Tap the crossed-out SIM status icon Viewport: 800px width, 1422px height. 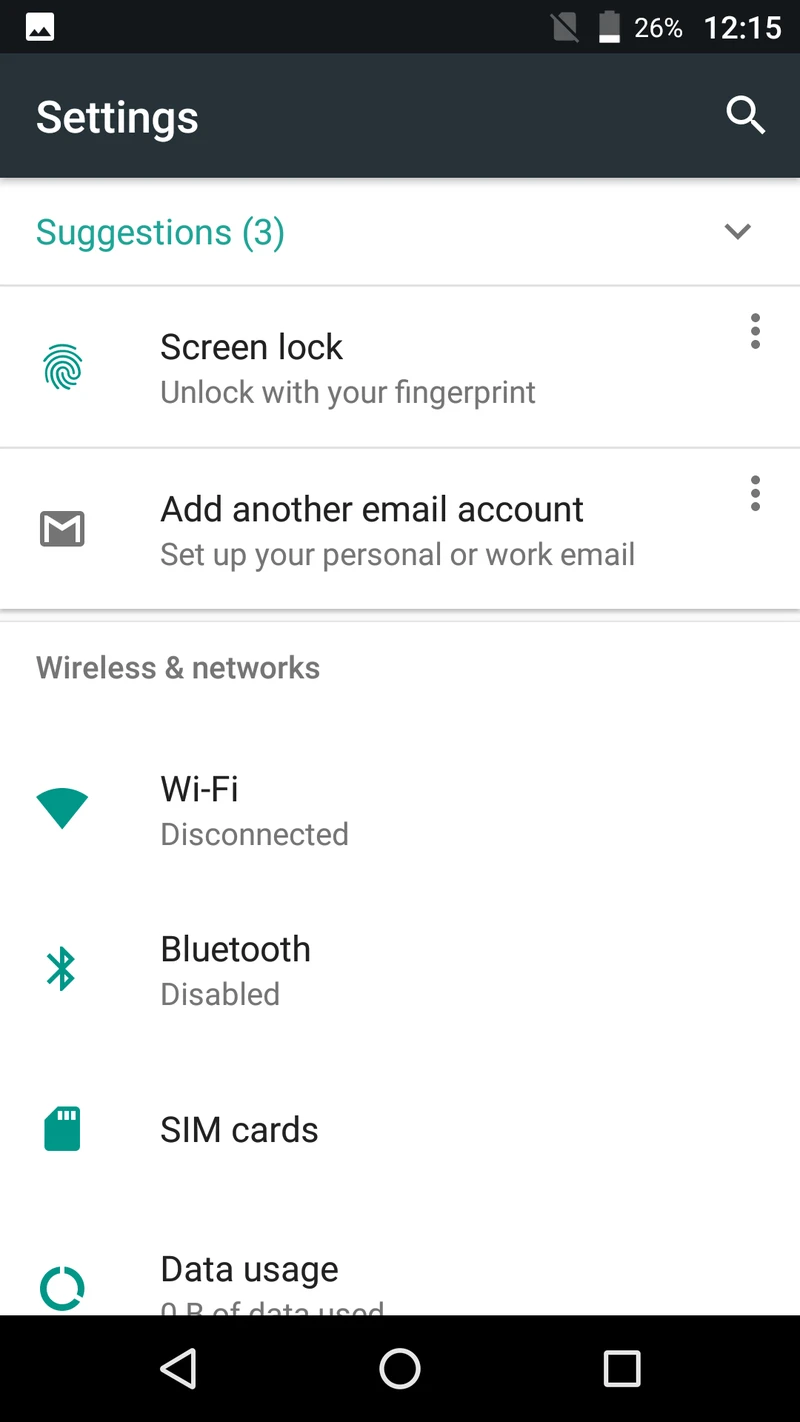pos(564,27)
